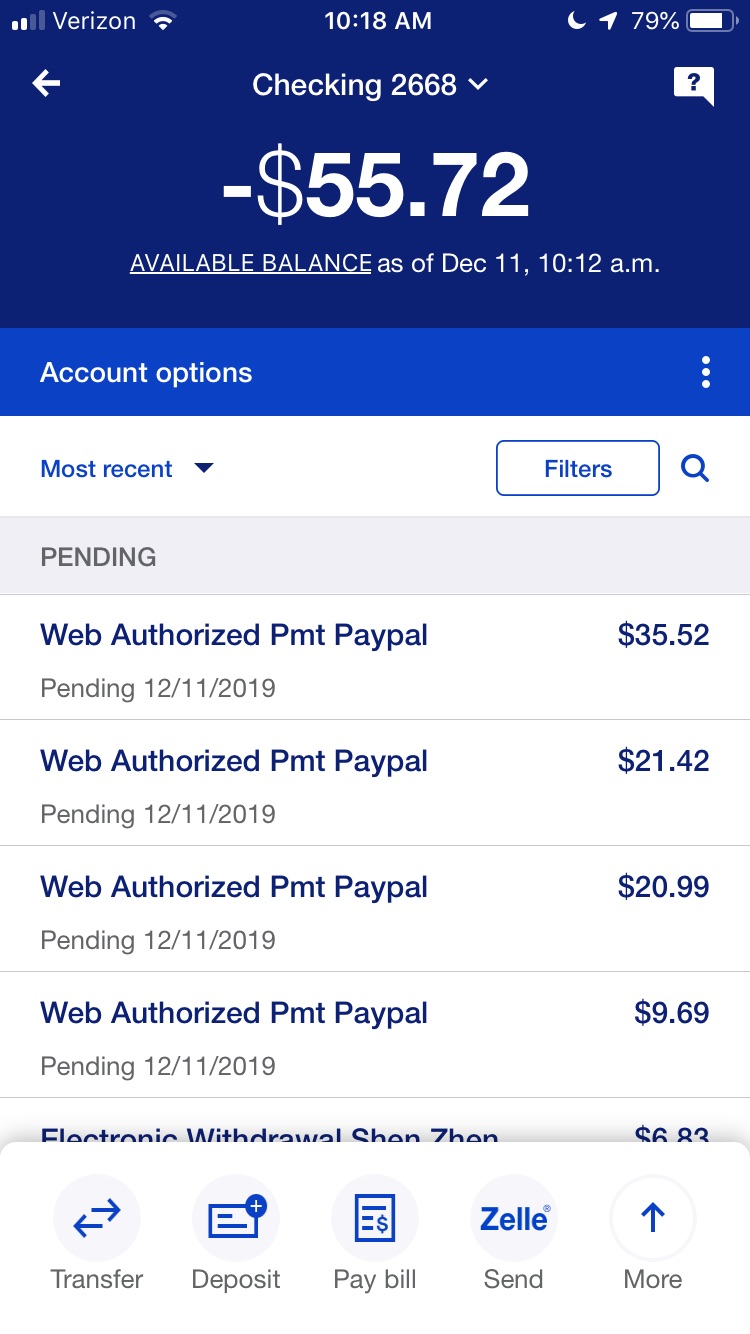This screenshot has width=750, height=1334.
Task: Open Account options overflow menu
Action: (x=706, y=372)
